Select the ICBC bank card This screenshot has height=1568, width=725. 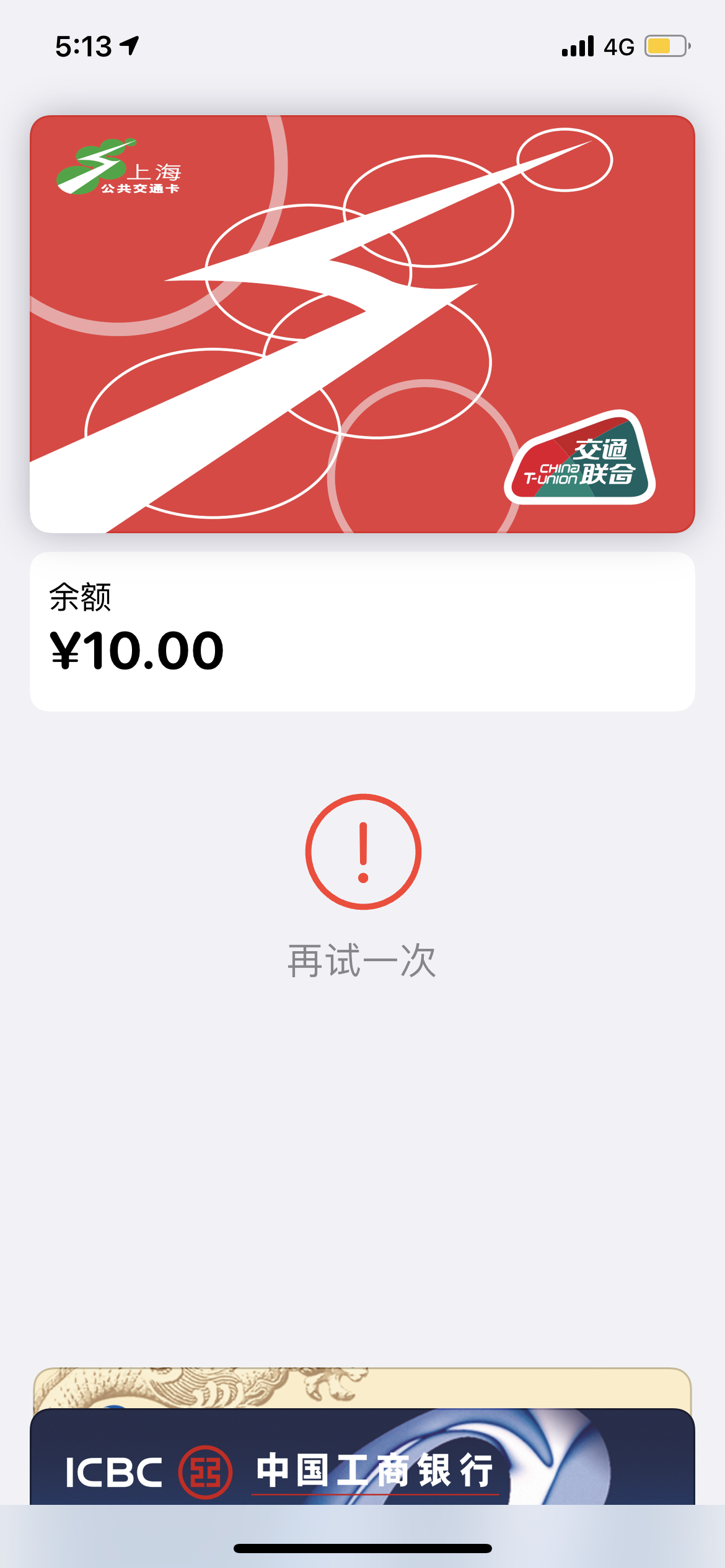(x=362, y=1468)
